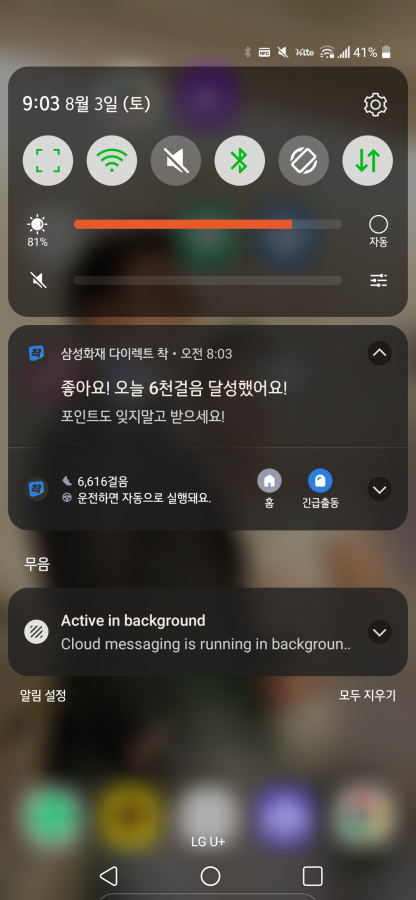The image size is (416, 900).
Task: Open the sound settings sliders icon
Action: pos(379,280)
